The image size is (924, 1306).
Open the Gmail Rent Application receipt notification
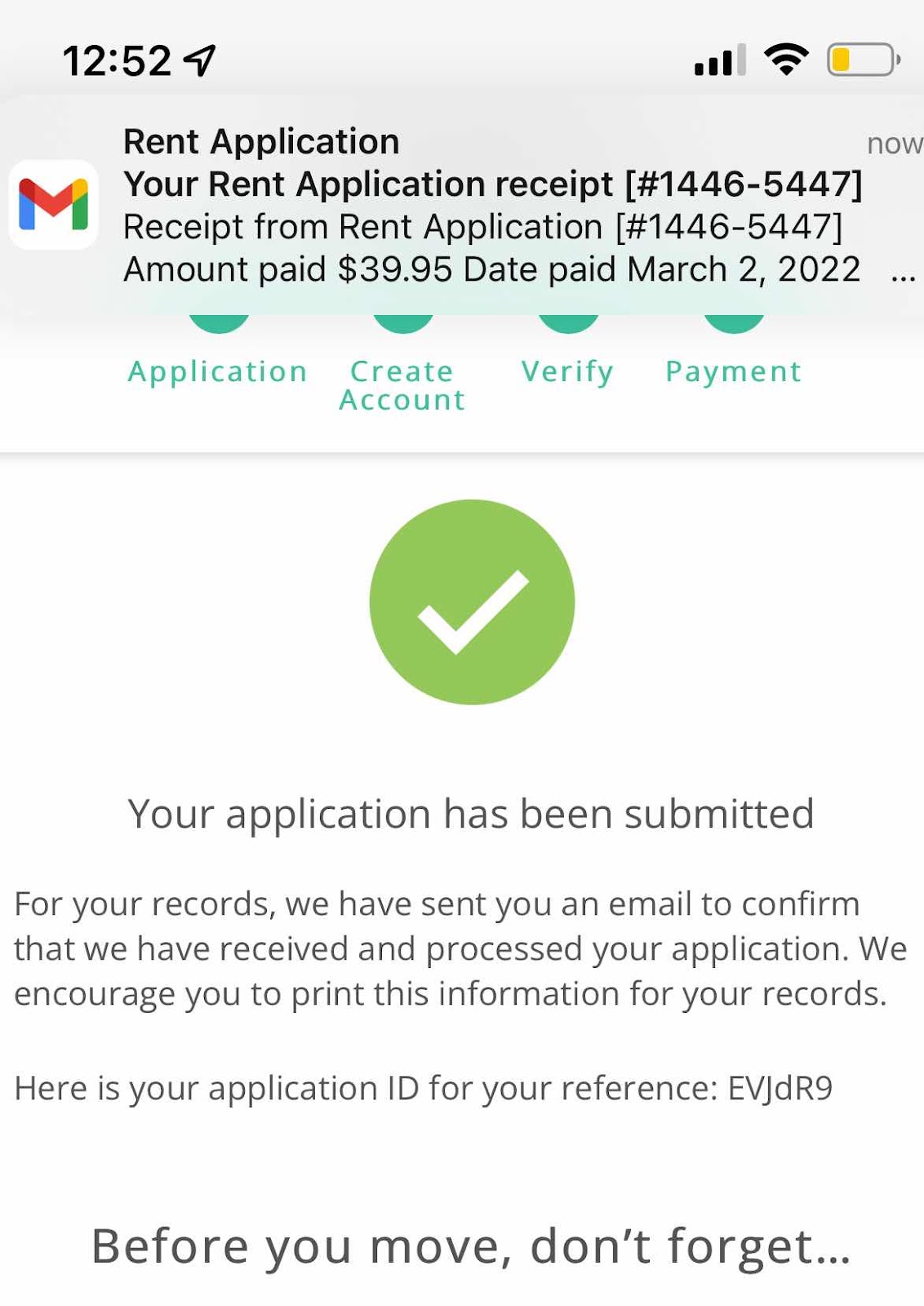pyautogui.click(x=490, y=205)
